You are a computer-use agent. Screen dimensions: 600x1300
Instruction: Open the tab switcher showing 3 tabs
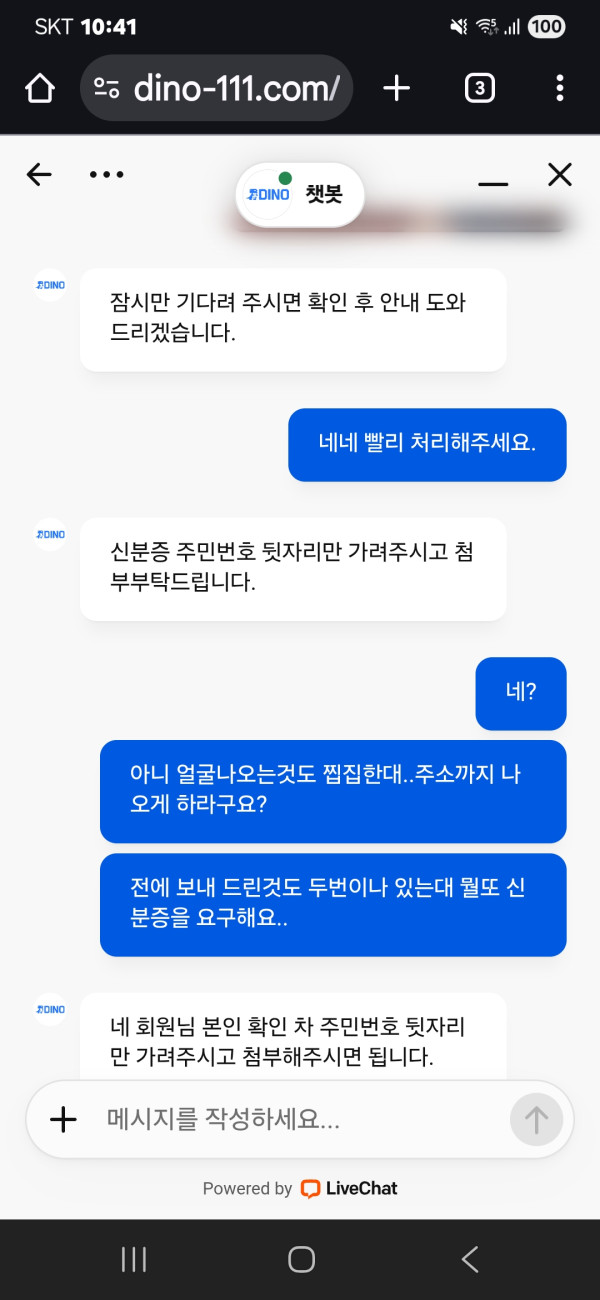(480, 89)
